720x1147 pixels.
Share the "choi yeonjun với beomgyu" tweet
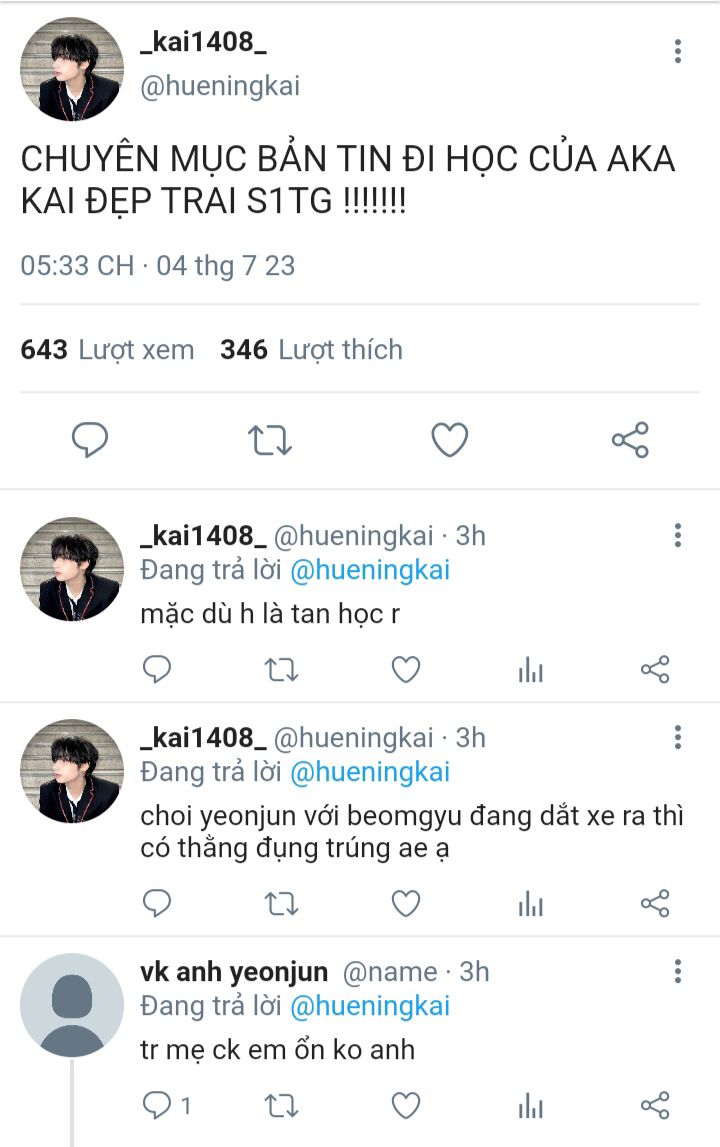pos(655,903)
